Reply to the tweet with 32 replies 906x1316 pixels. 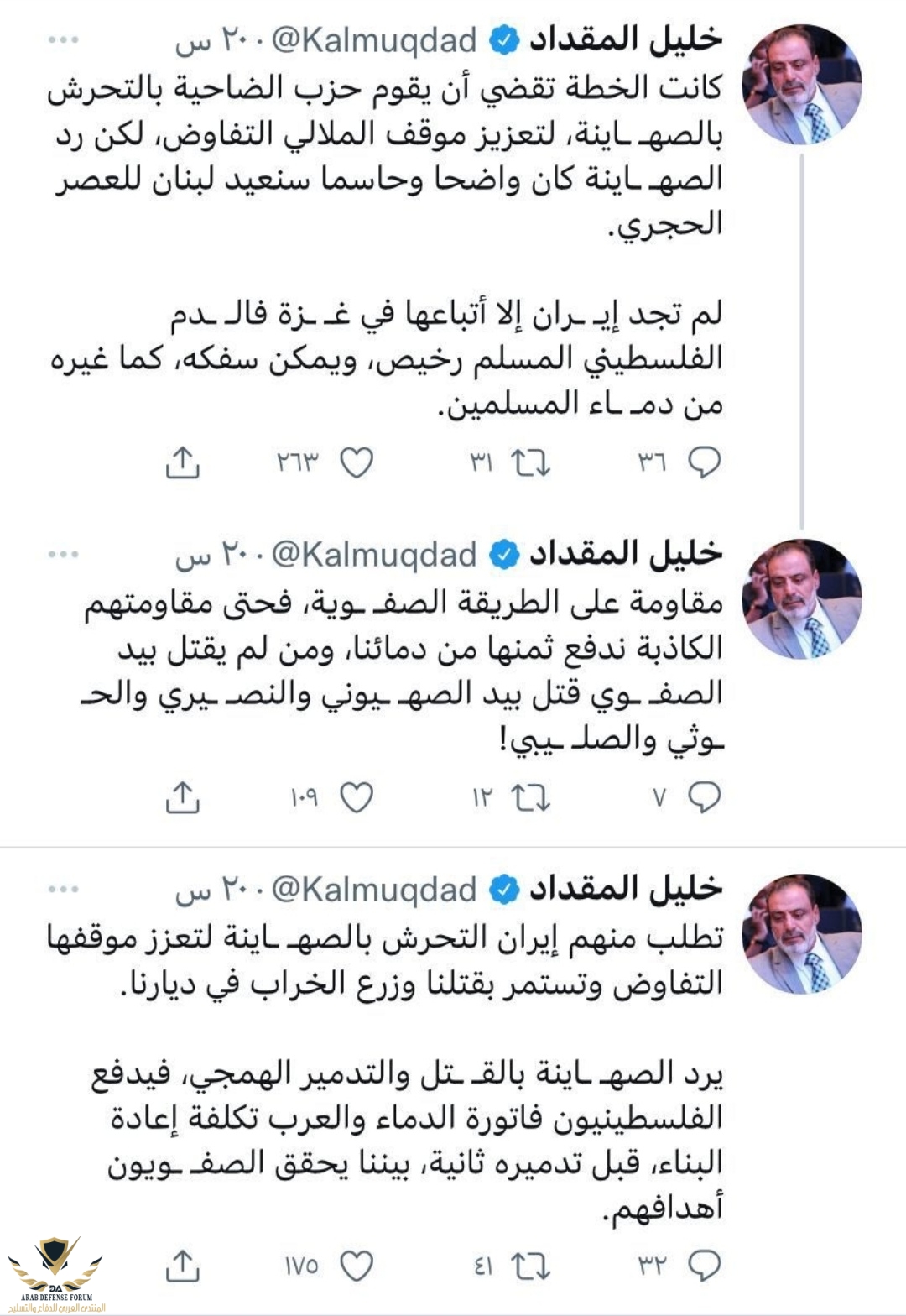point(704,1266)
